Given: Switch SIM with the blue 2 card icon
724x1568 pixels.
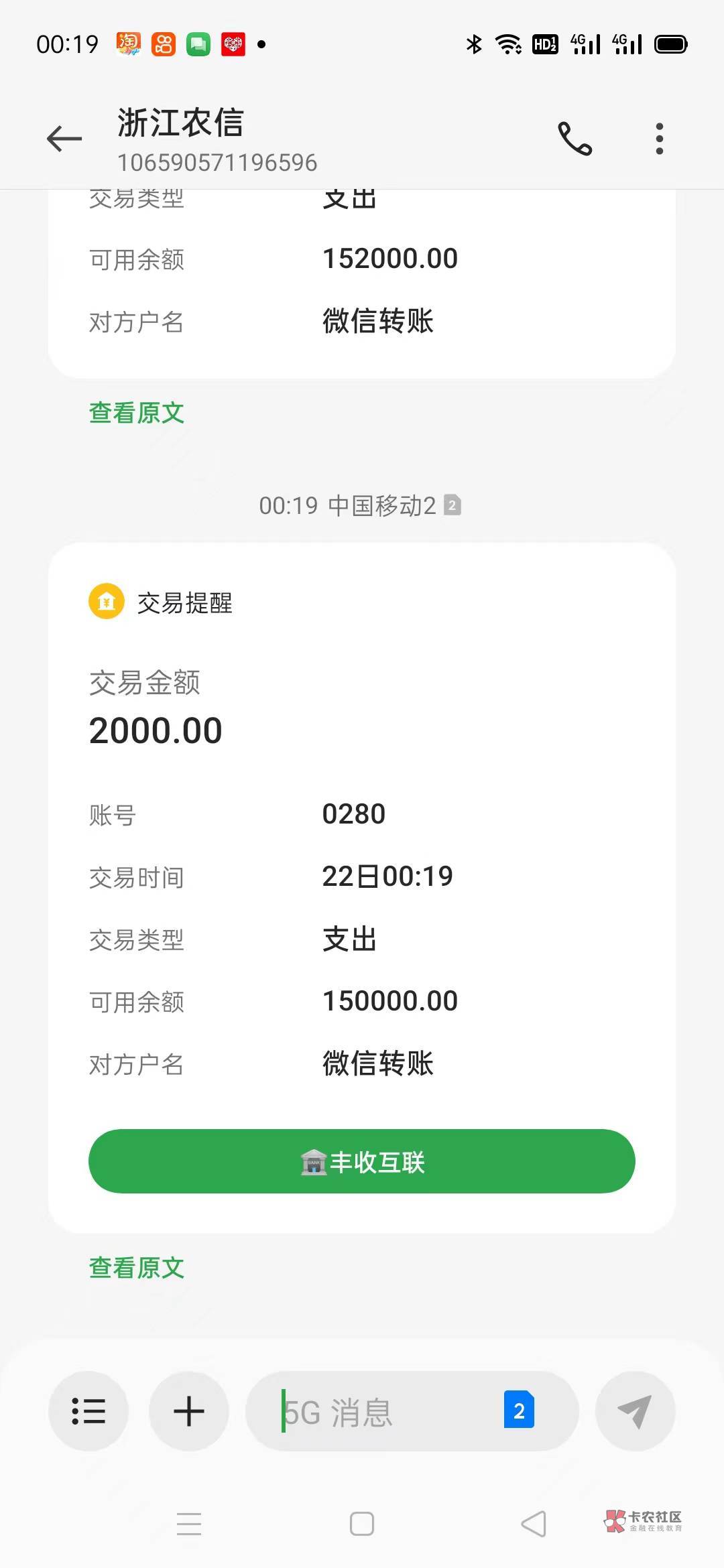Looking at the screenshot, I should 519,1410.
